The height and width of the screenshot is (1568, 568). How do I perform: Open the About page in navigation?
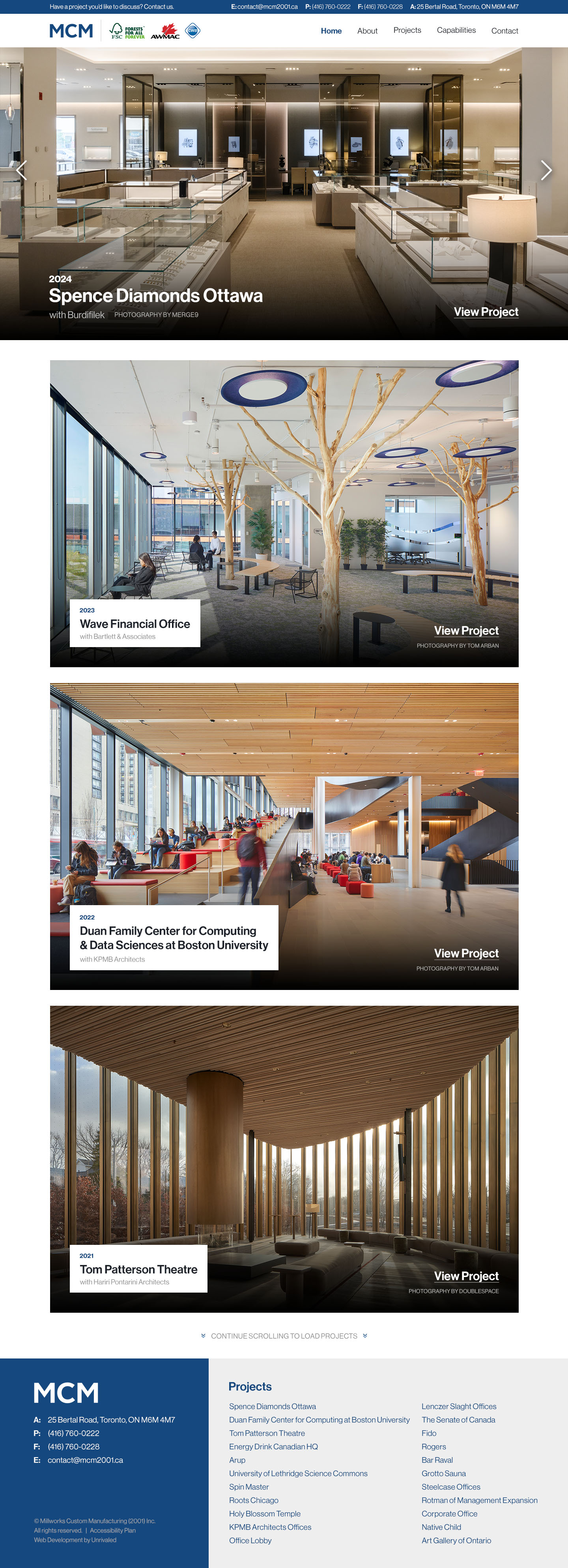click(367, 31)
